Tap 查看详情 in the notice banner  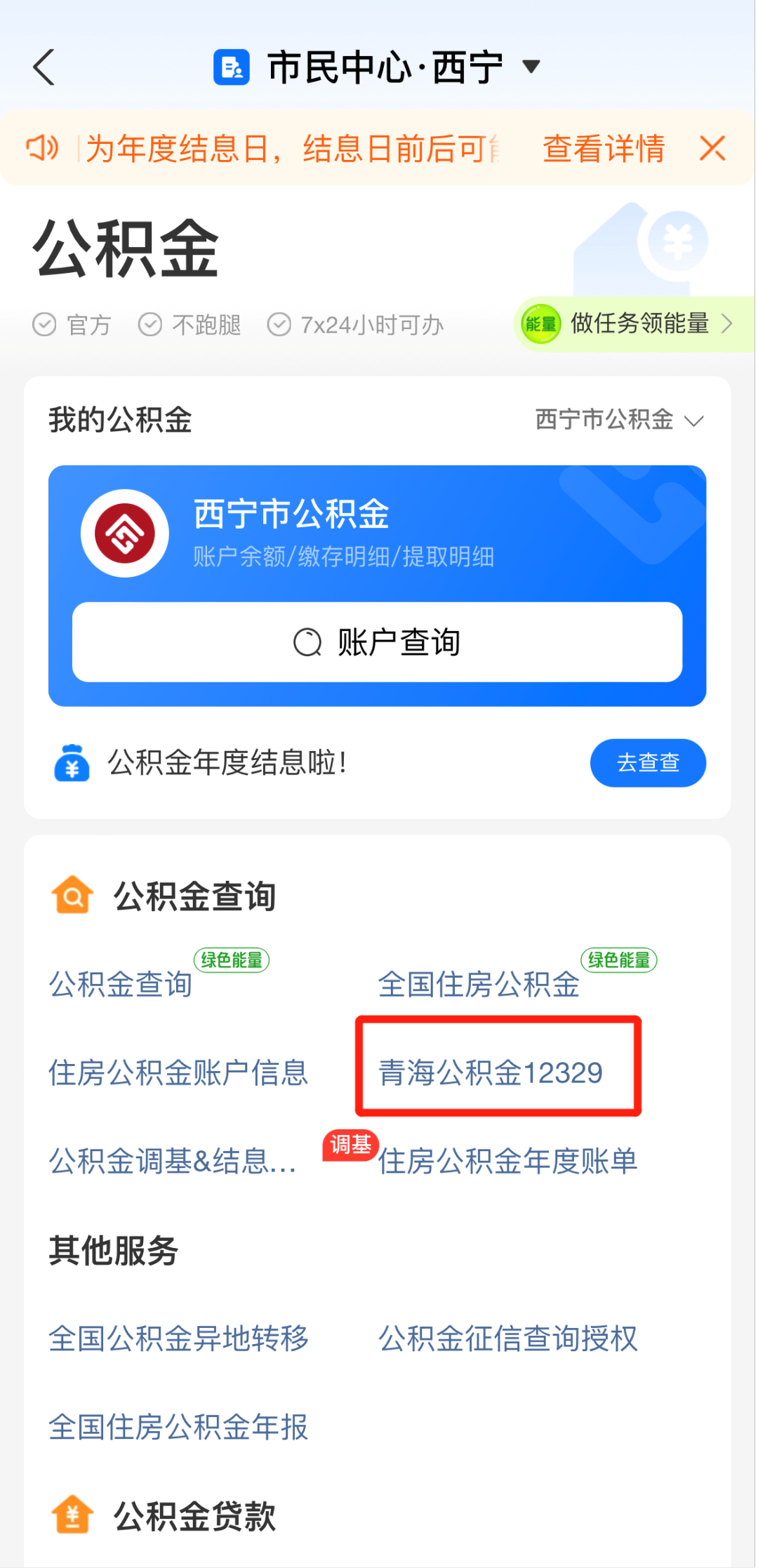pos(603,149)
